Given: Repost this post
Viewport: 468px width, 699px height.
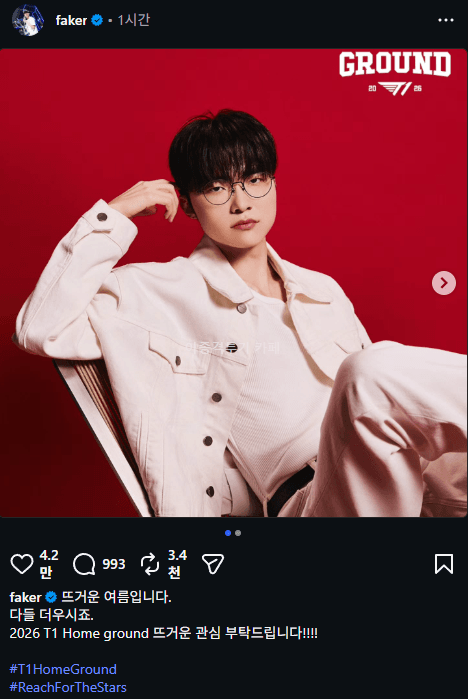Looking at the screenshot, I should click(x=150, y=563).
